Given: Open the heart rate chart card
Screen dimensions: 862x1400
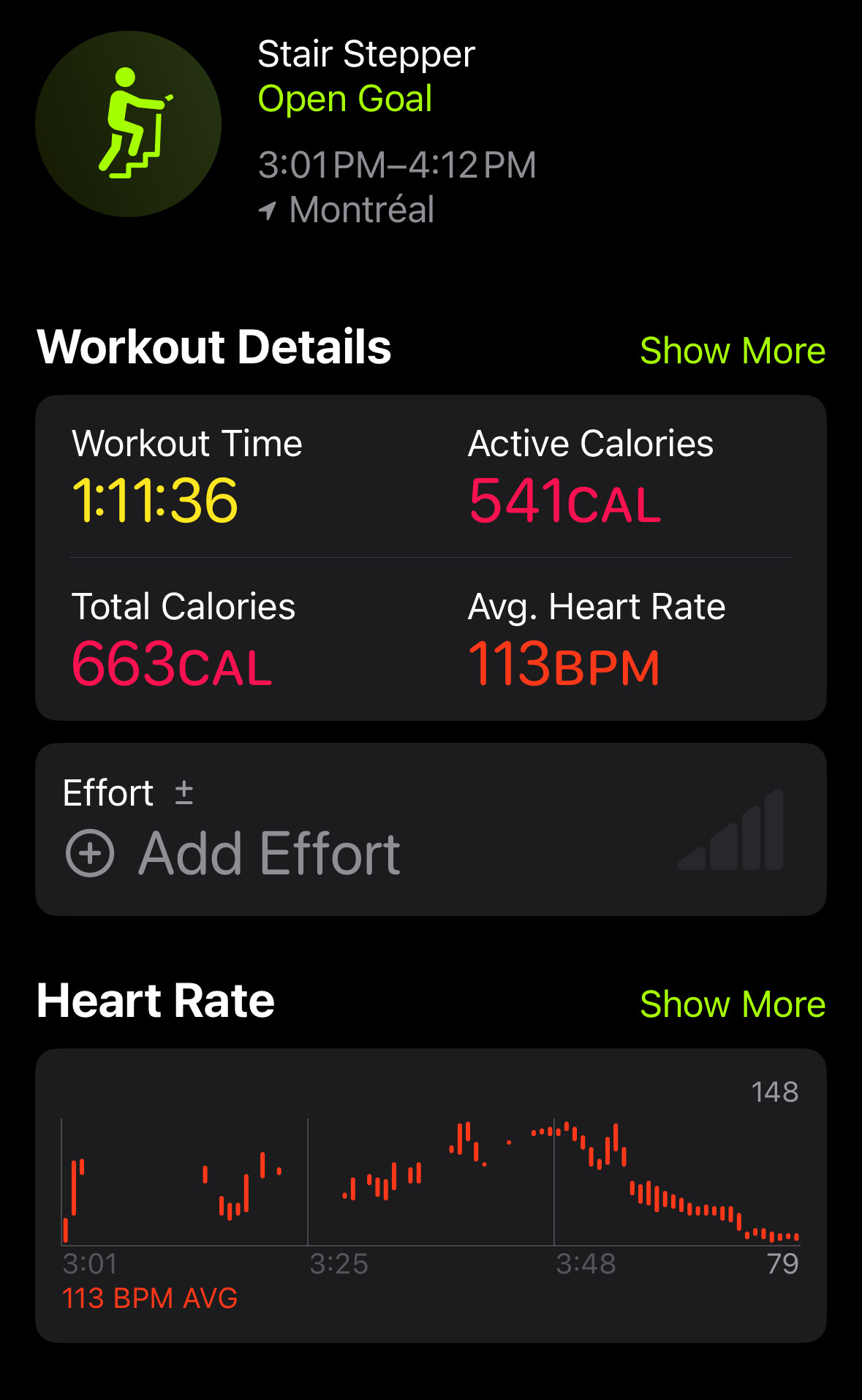Looking at the screenshot, I should (x=431, y=1195).
